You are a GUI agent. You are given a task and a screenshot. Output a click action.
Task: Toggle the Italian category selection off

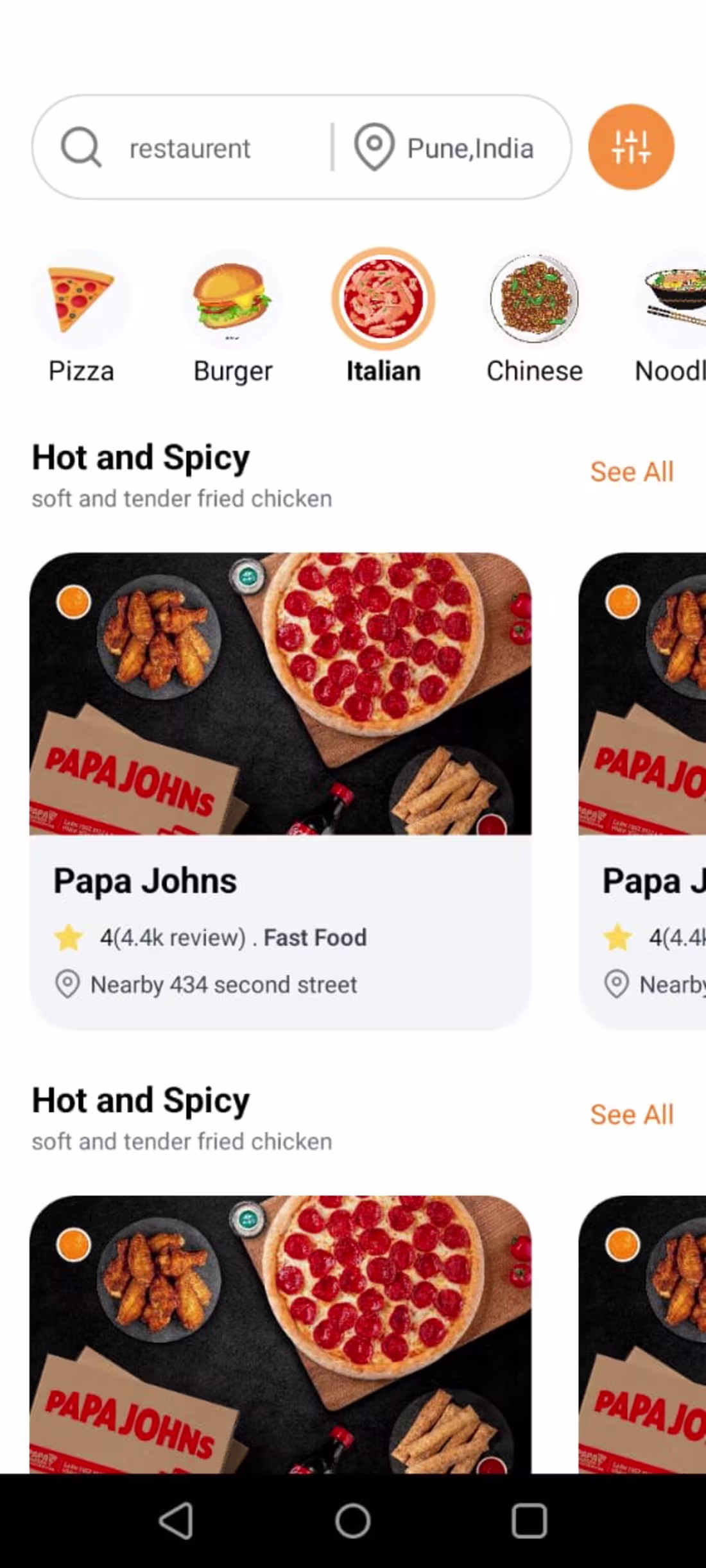pyautogui.click(x=383, y=299)
